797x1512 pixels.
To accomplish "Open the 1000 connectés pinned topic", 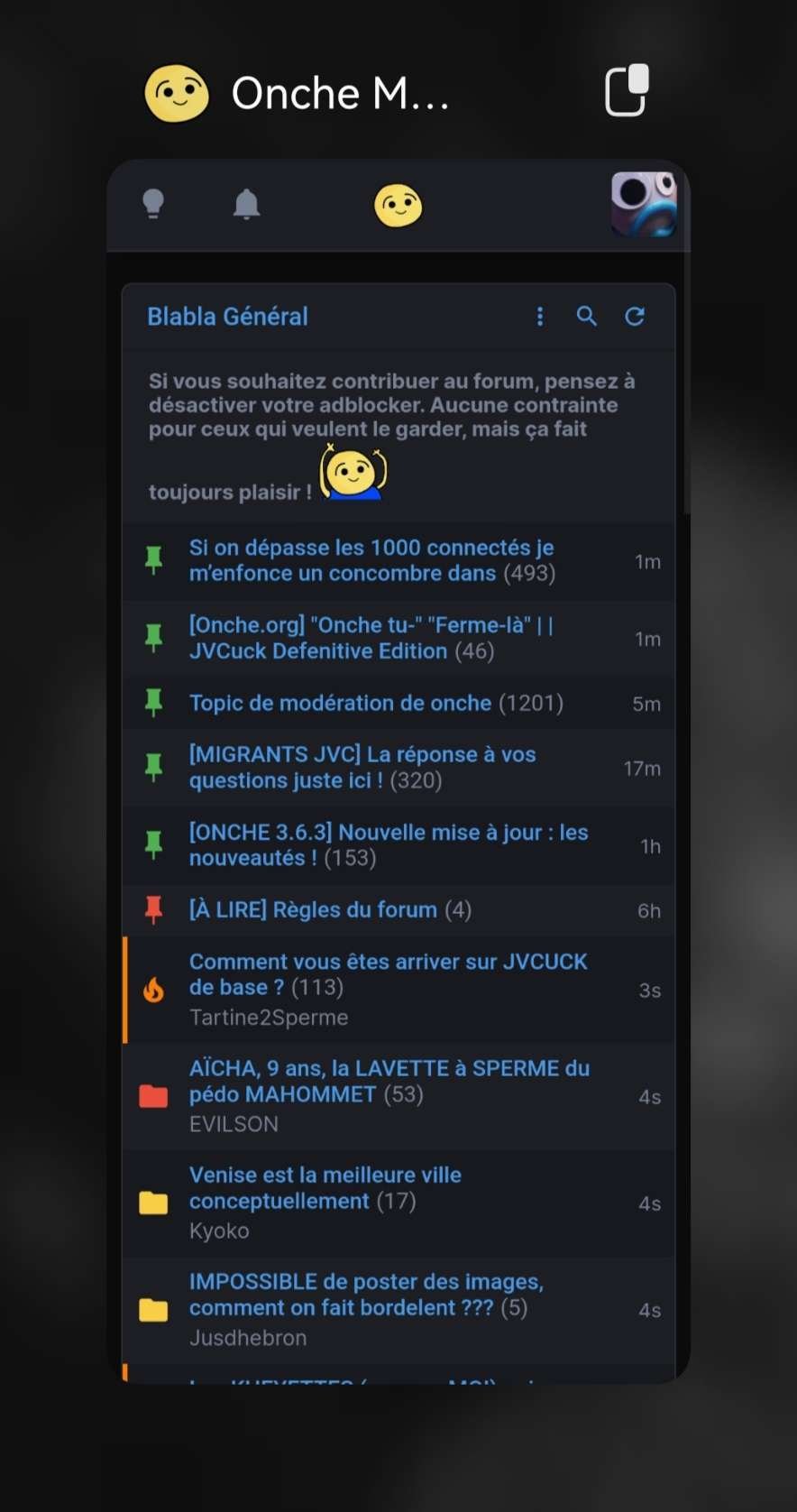I will point(371,560).
